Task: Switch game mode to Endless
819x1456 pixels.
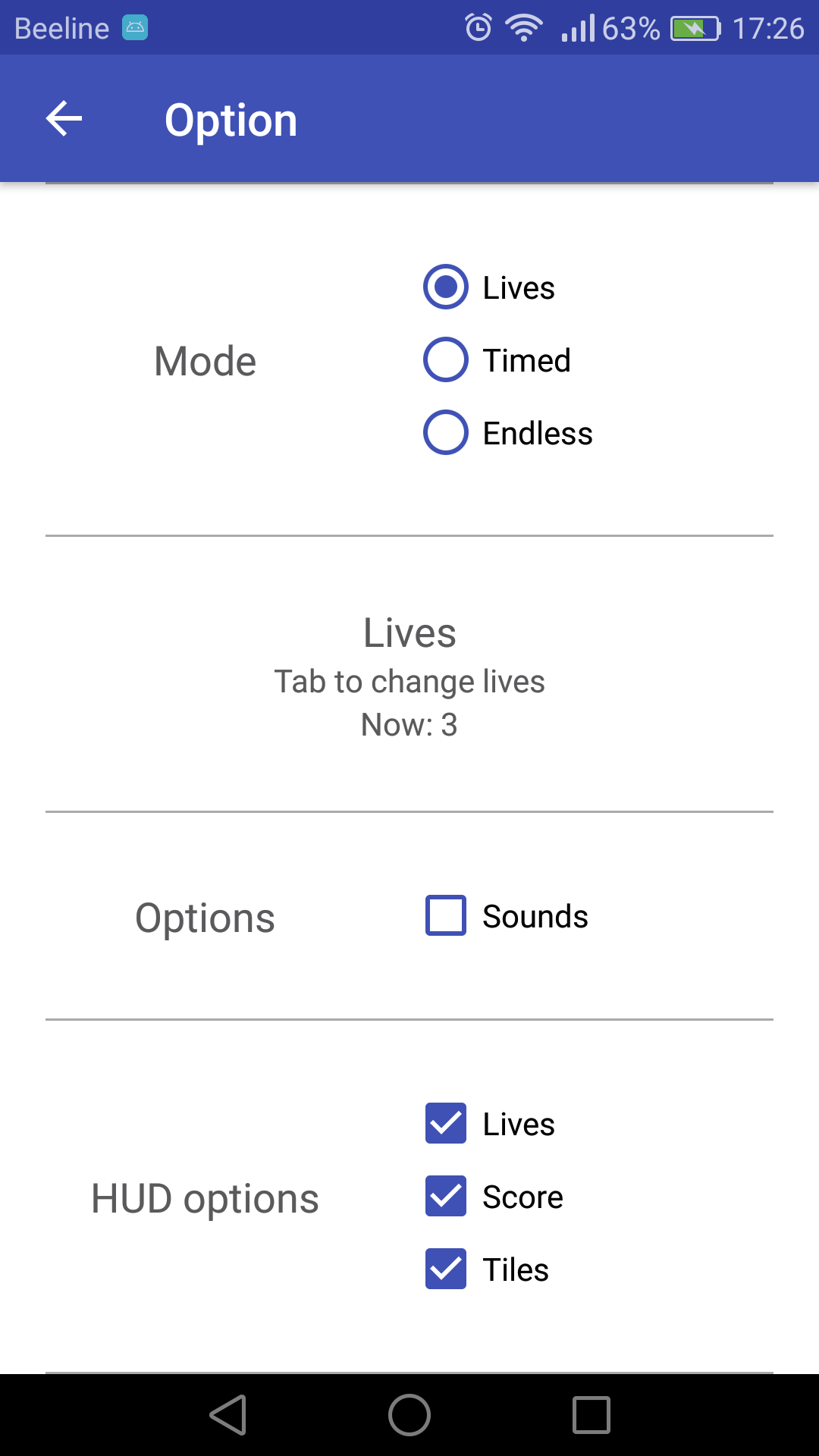Action: (446, 433)
